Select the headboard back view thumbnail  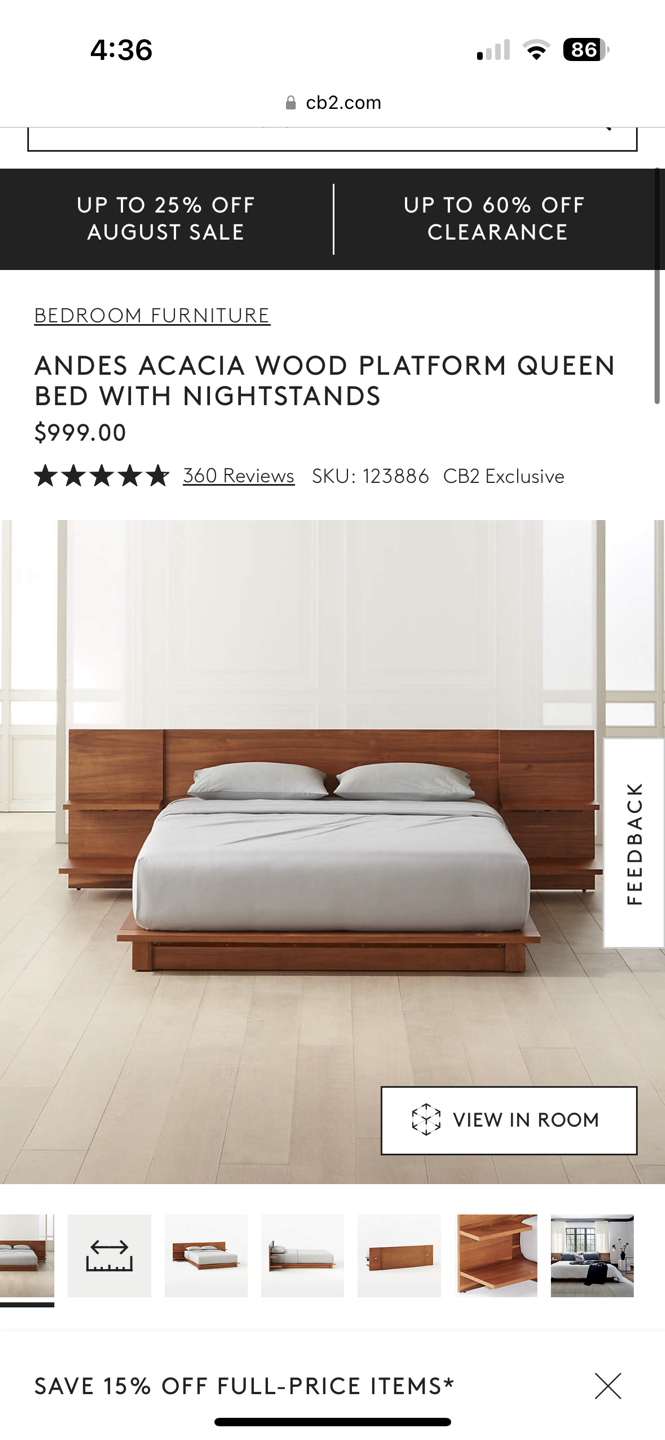coord(399,1256)
